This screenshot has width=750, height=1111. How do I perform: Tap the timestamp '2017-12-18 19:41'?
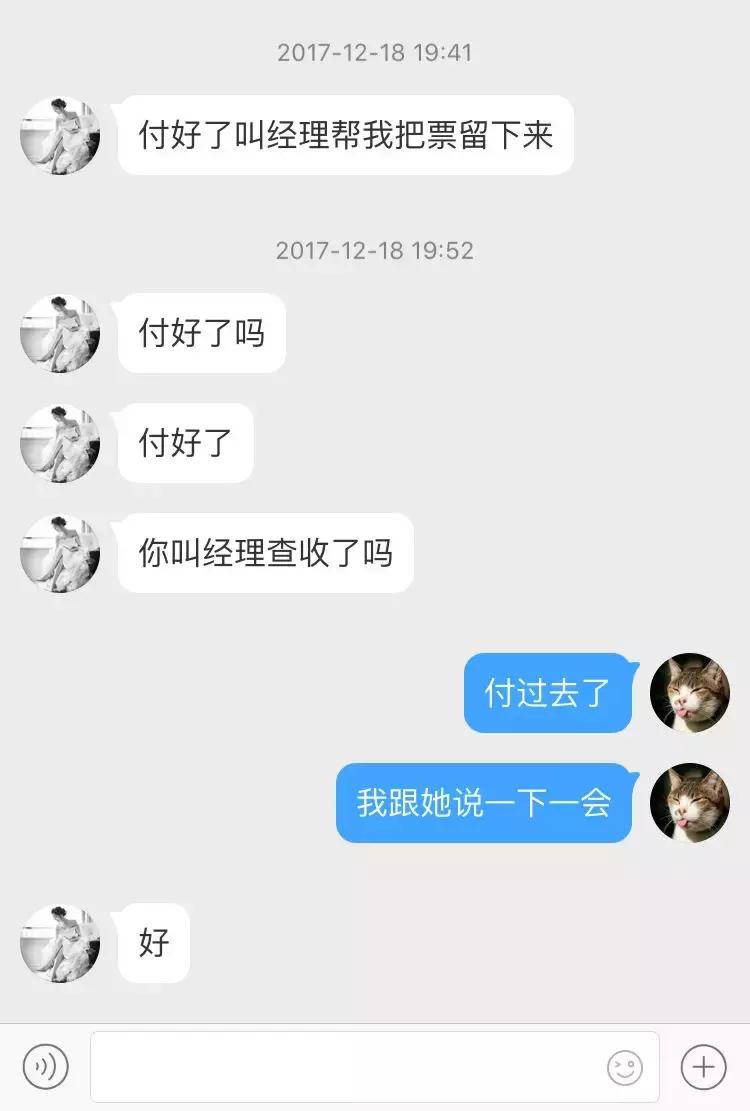tap(375, 51)
